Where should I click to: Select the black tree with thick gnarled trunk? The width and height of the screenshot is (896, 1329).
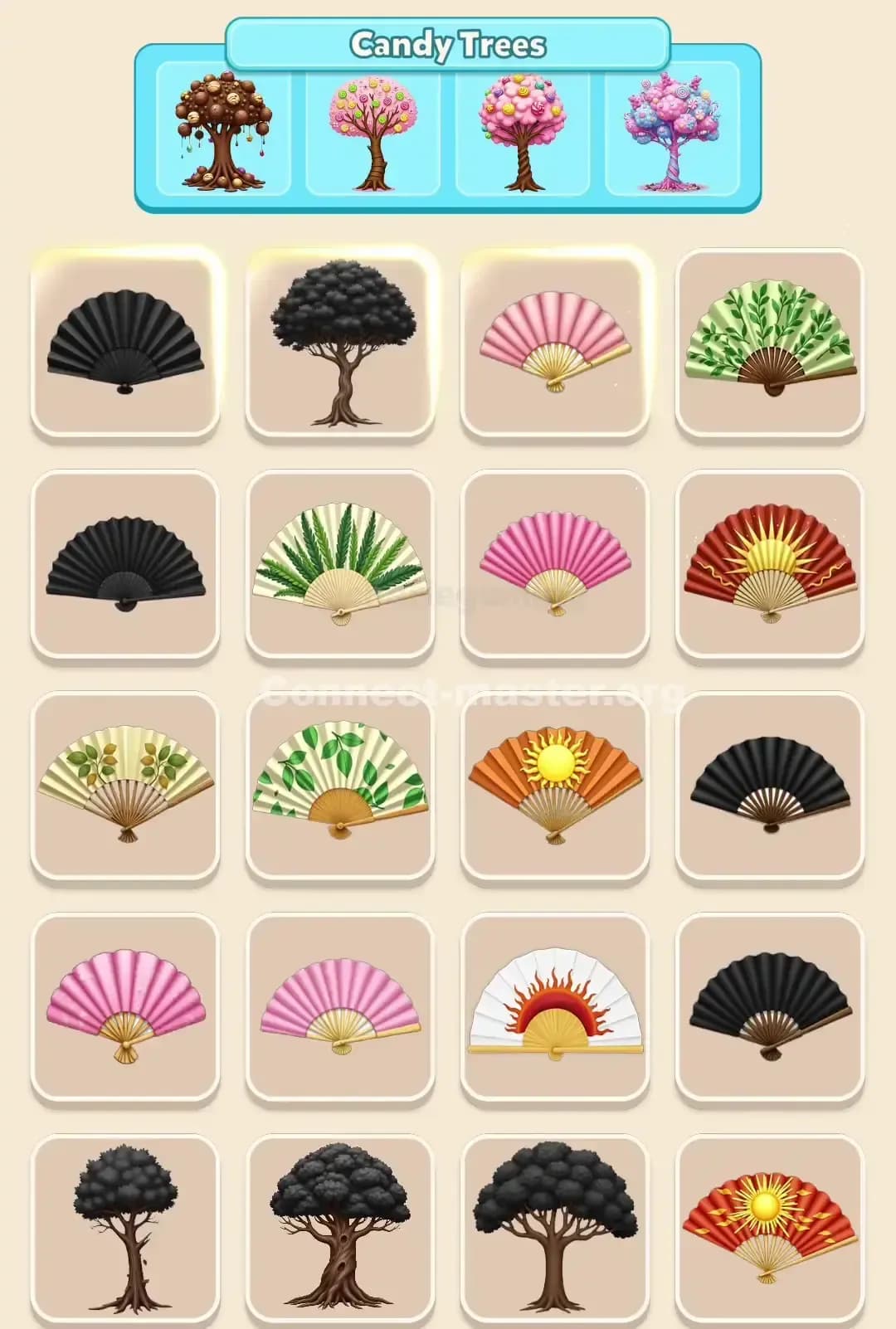(340, 1228)
